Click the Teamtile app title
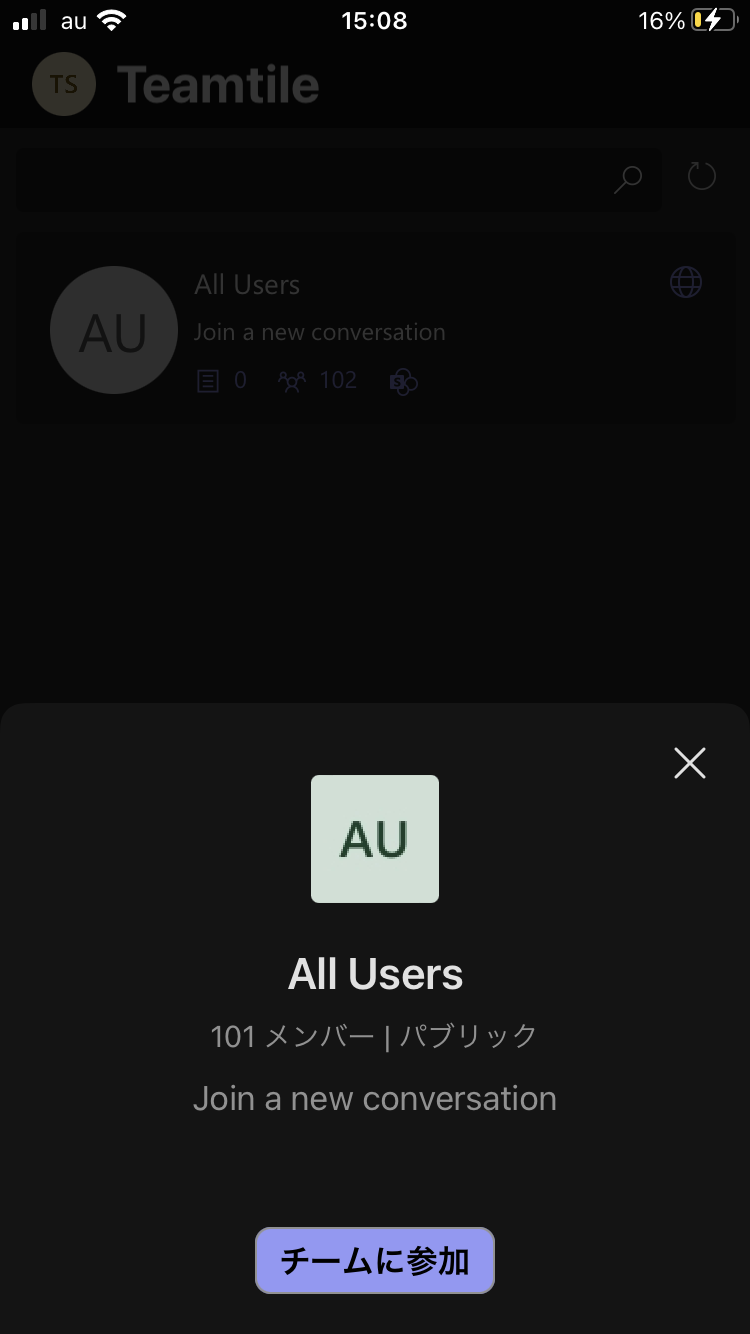 (219, 85)
